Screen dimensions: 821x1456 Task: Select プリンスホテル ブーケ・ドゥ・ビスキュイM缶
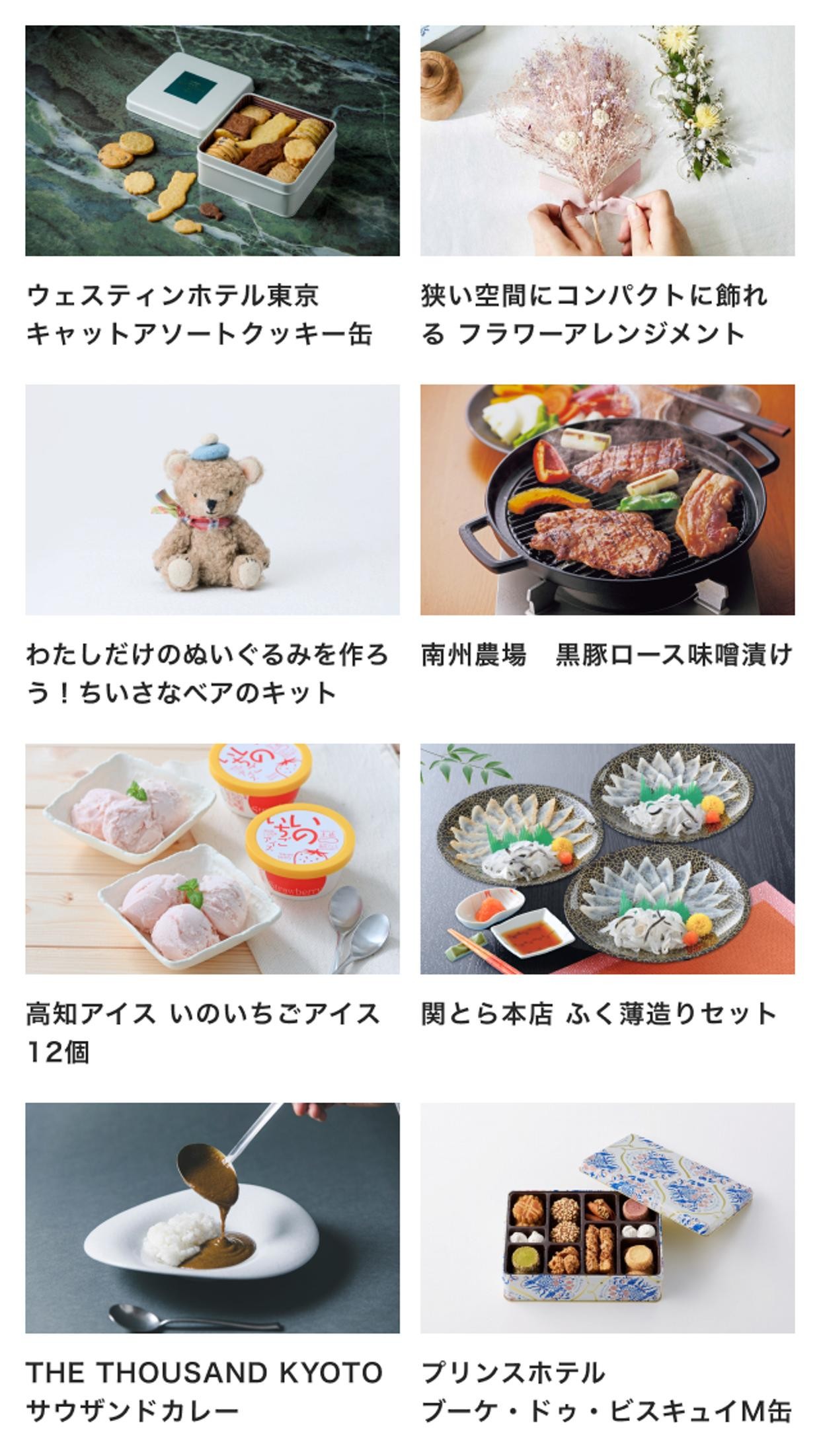[x=607, y=1217]
